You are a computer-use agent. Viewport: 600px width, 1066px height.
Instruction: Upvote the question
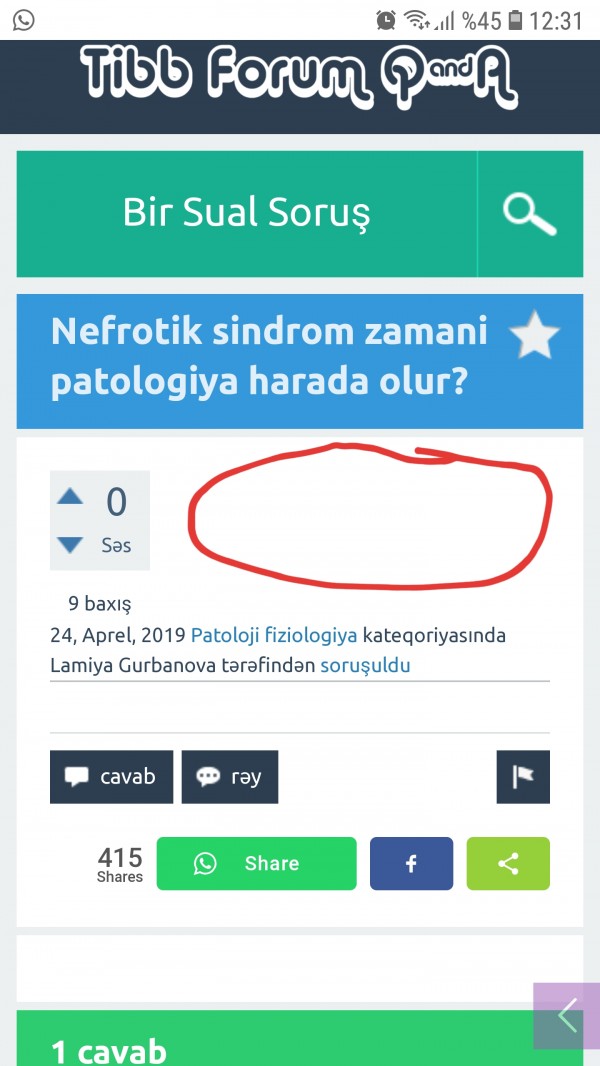(x=70, y=497)
